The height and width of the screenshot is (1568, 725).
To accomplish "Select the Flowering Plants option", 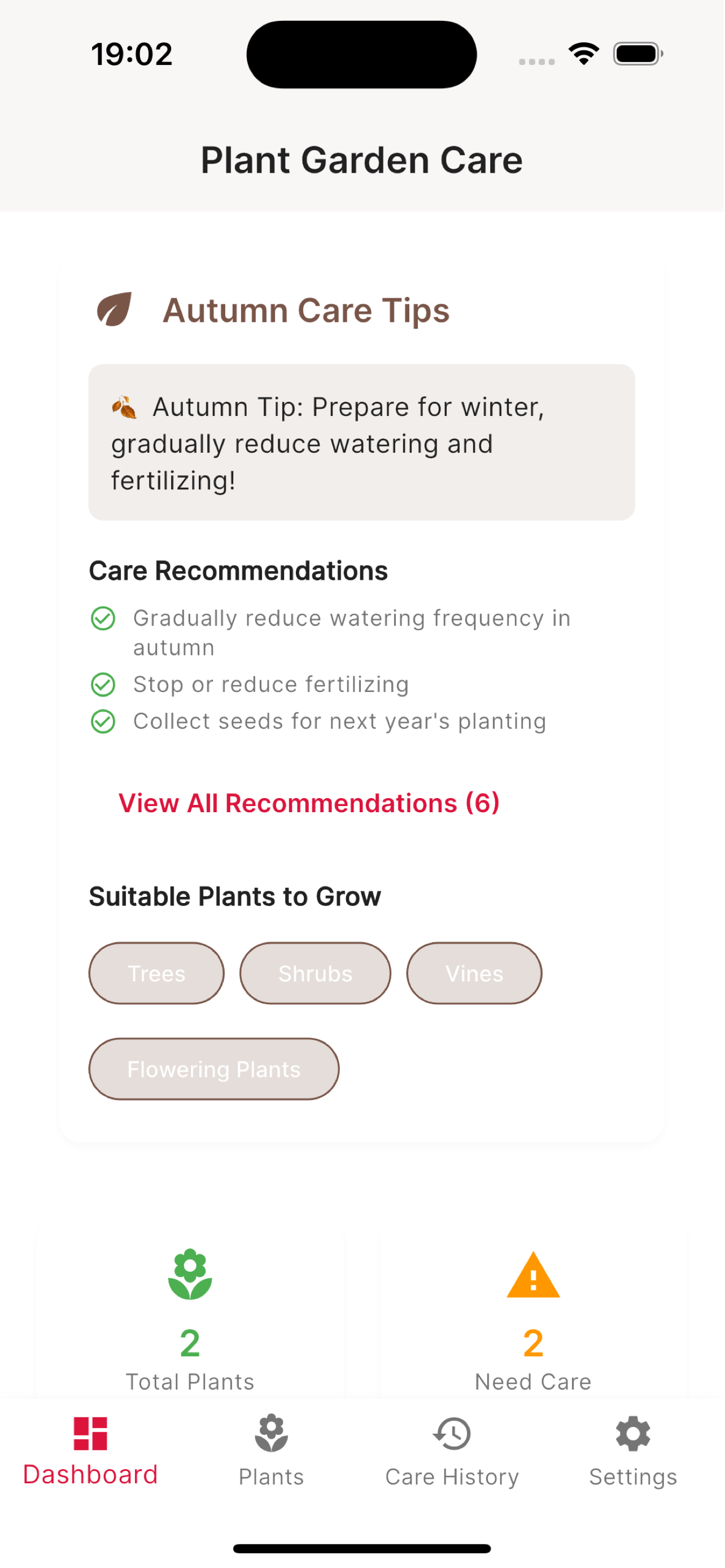I will [x=213, y=1069].
